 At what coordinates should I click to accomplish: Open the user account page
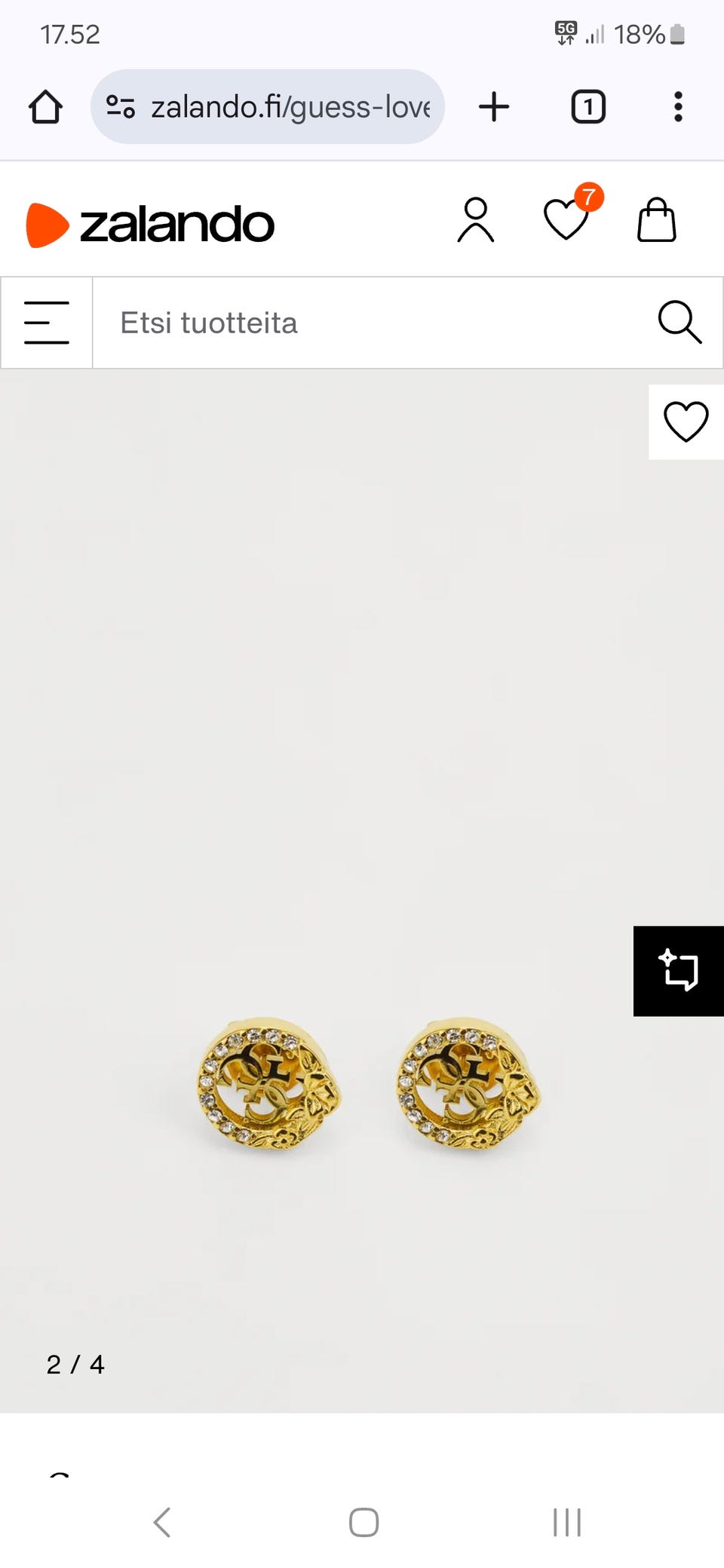tap(475, 220)
